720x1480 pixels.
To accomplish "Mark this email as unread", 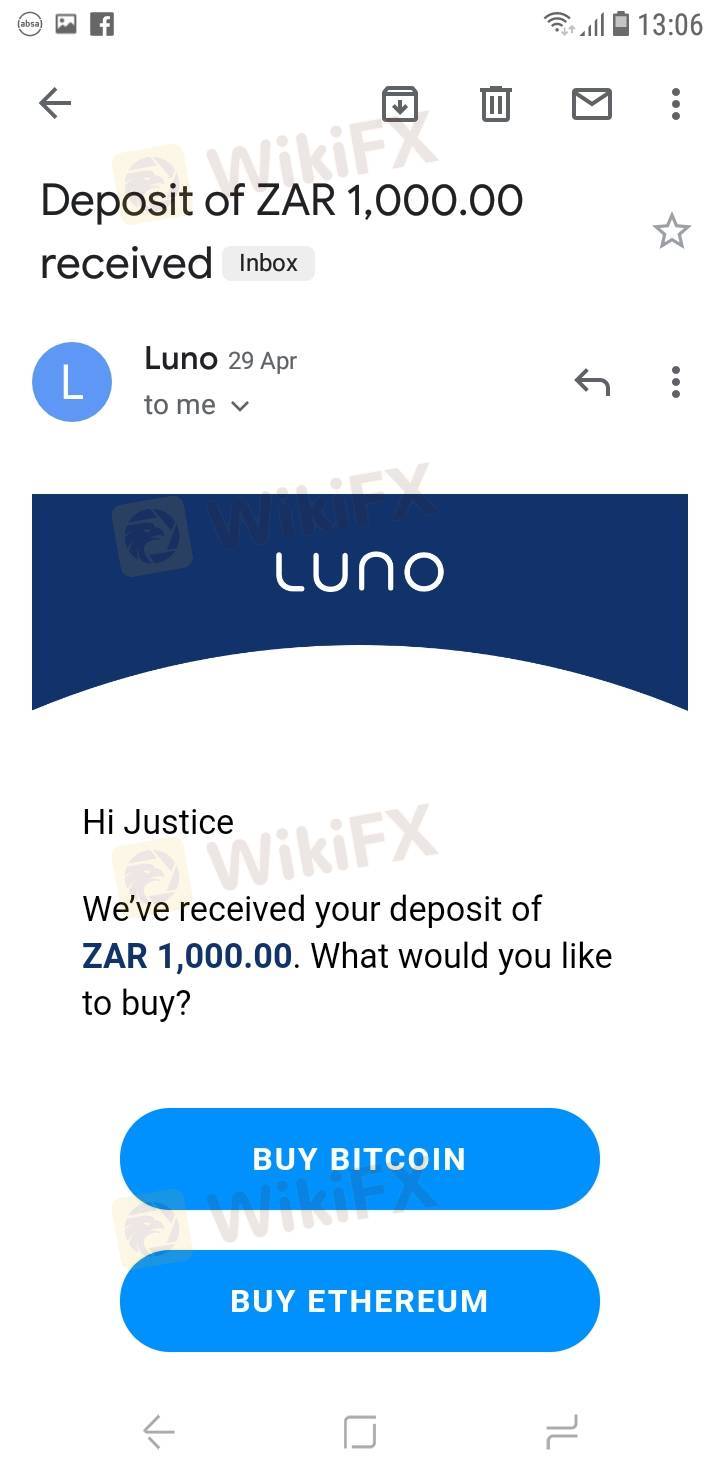I will click(592, 103).
